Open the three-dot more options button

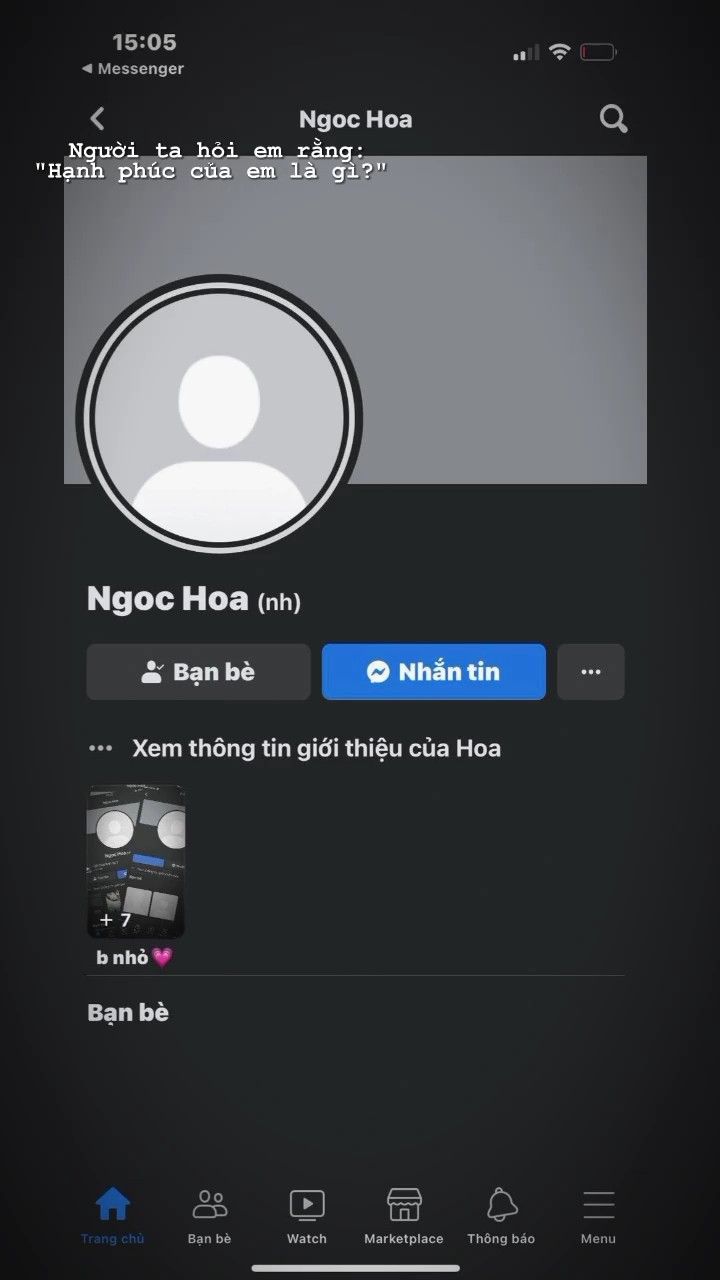(x=591, y=672)
